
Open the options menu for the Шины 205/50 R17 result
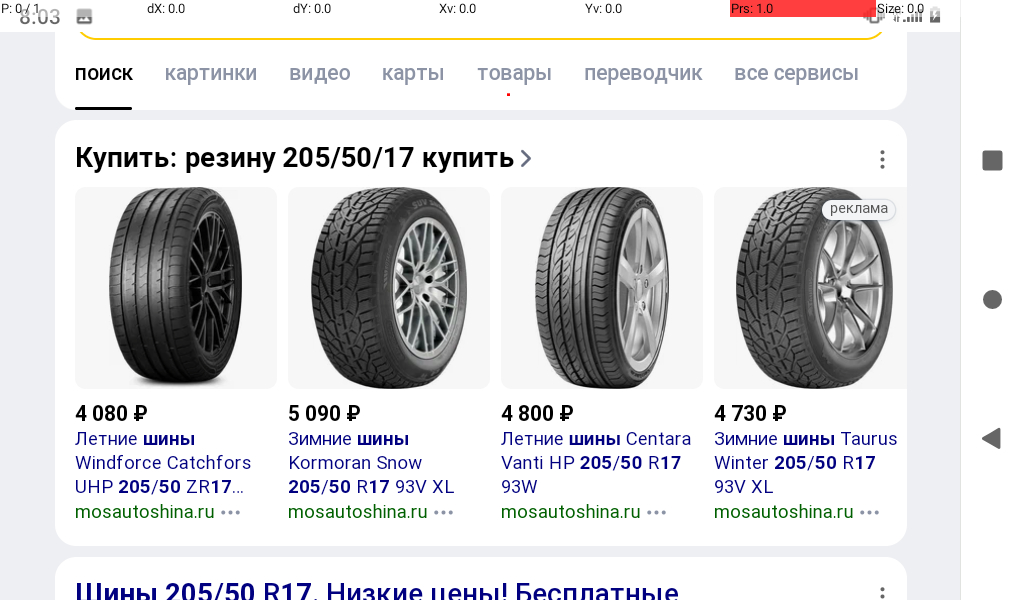882,592
